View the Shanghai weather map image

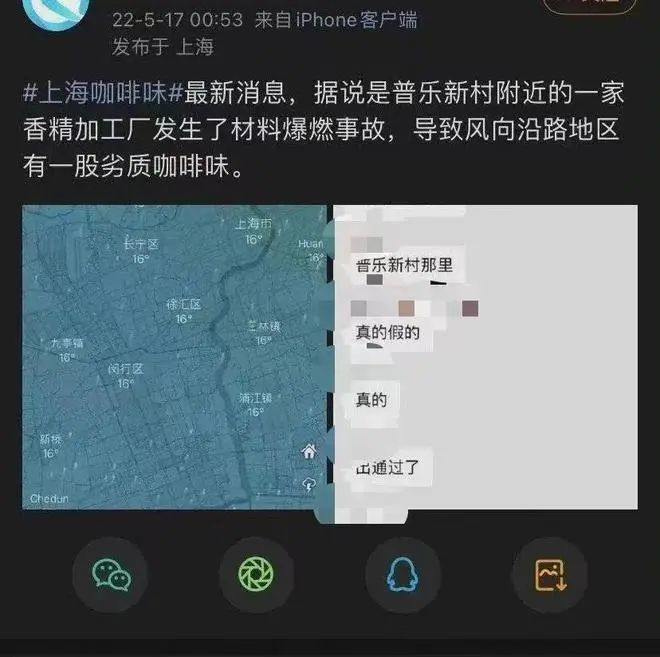[x=174, y=356]
